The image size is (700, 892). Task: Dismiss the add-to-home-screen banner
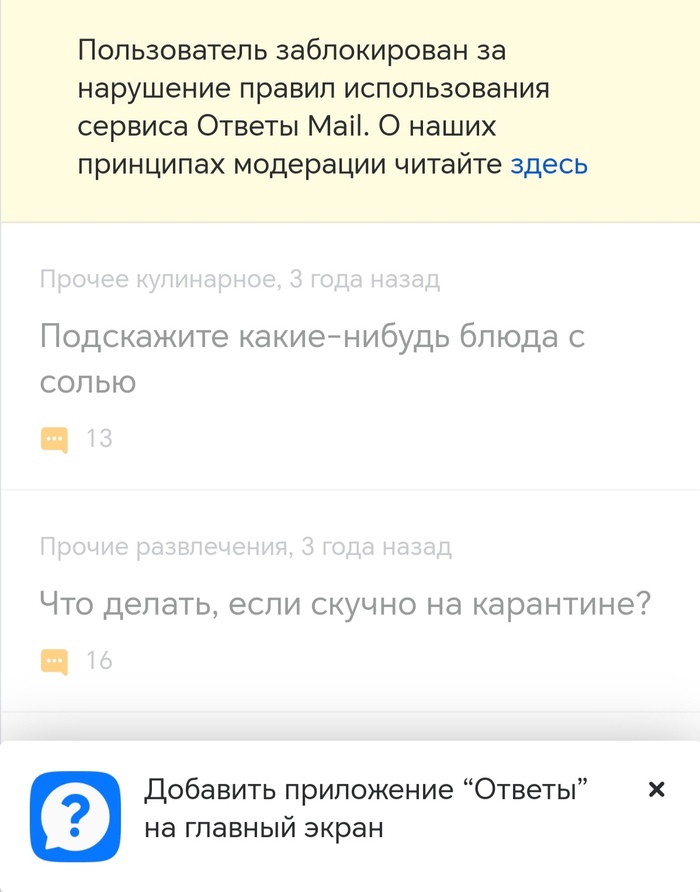pos(656,790)
